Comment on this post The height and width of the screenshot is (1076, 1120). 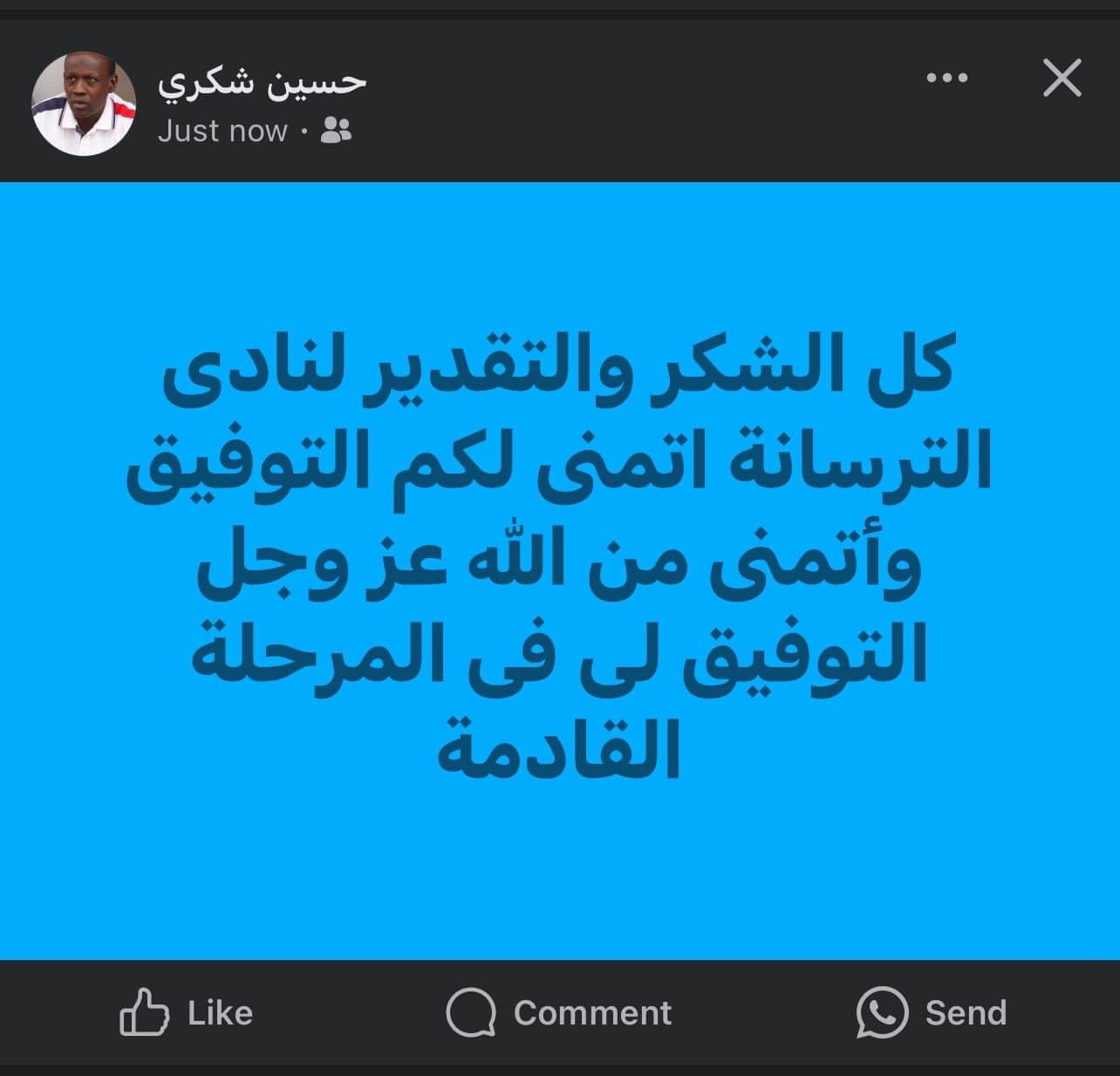[558, 1012]
